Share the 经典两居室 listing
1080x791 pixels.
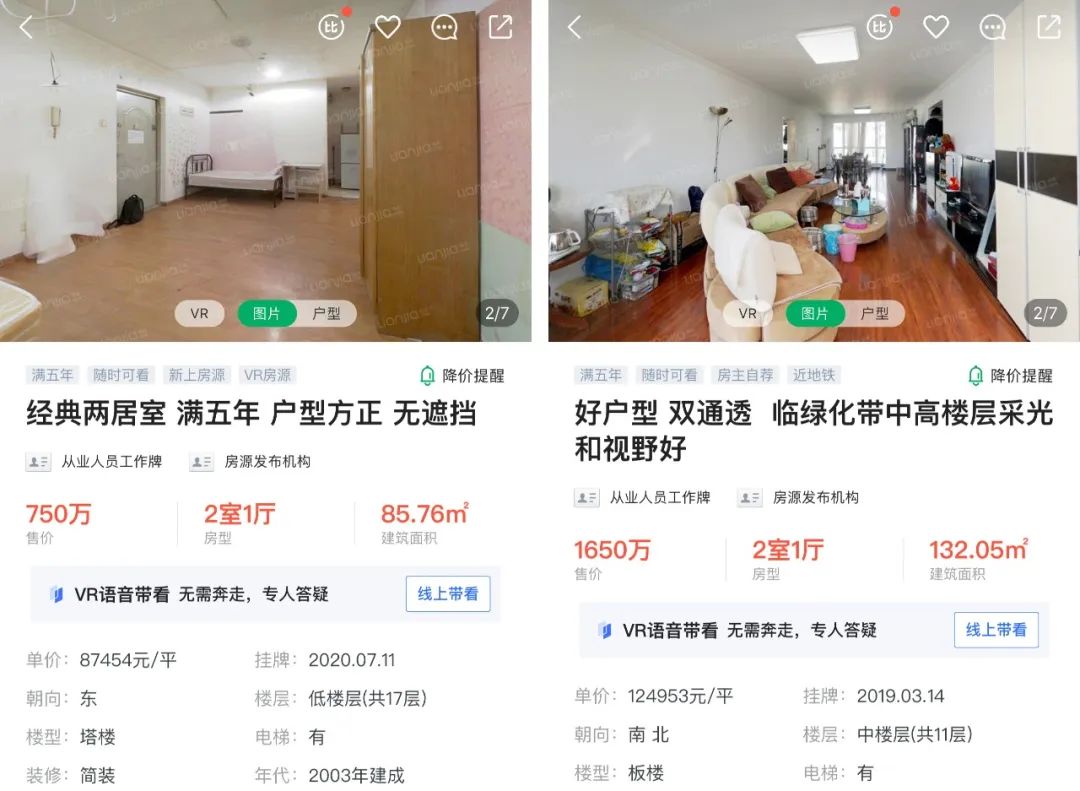[x=500, y=28]
